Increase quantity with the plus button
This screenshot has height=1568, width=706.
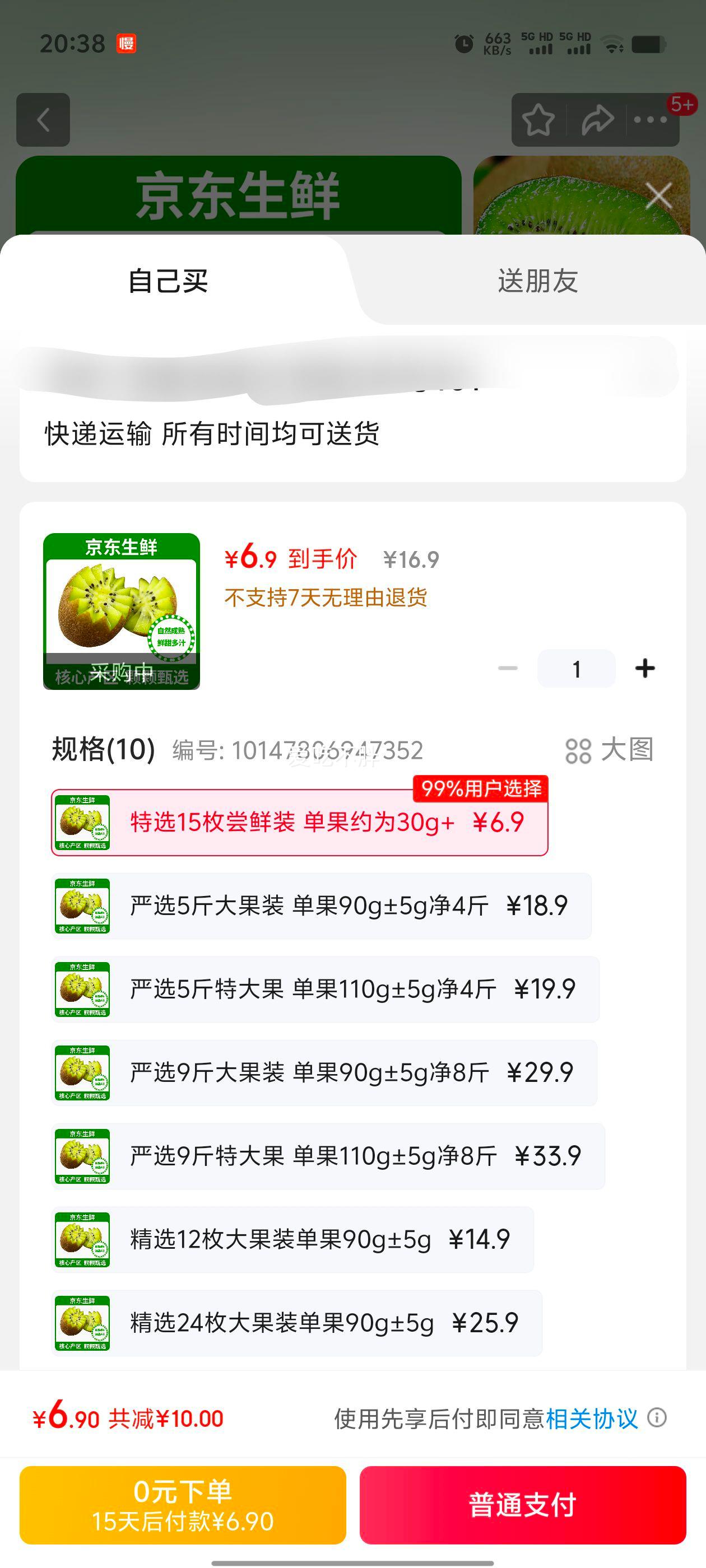click(x=644, y=668)
